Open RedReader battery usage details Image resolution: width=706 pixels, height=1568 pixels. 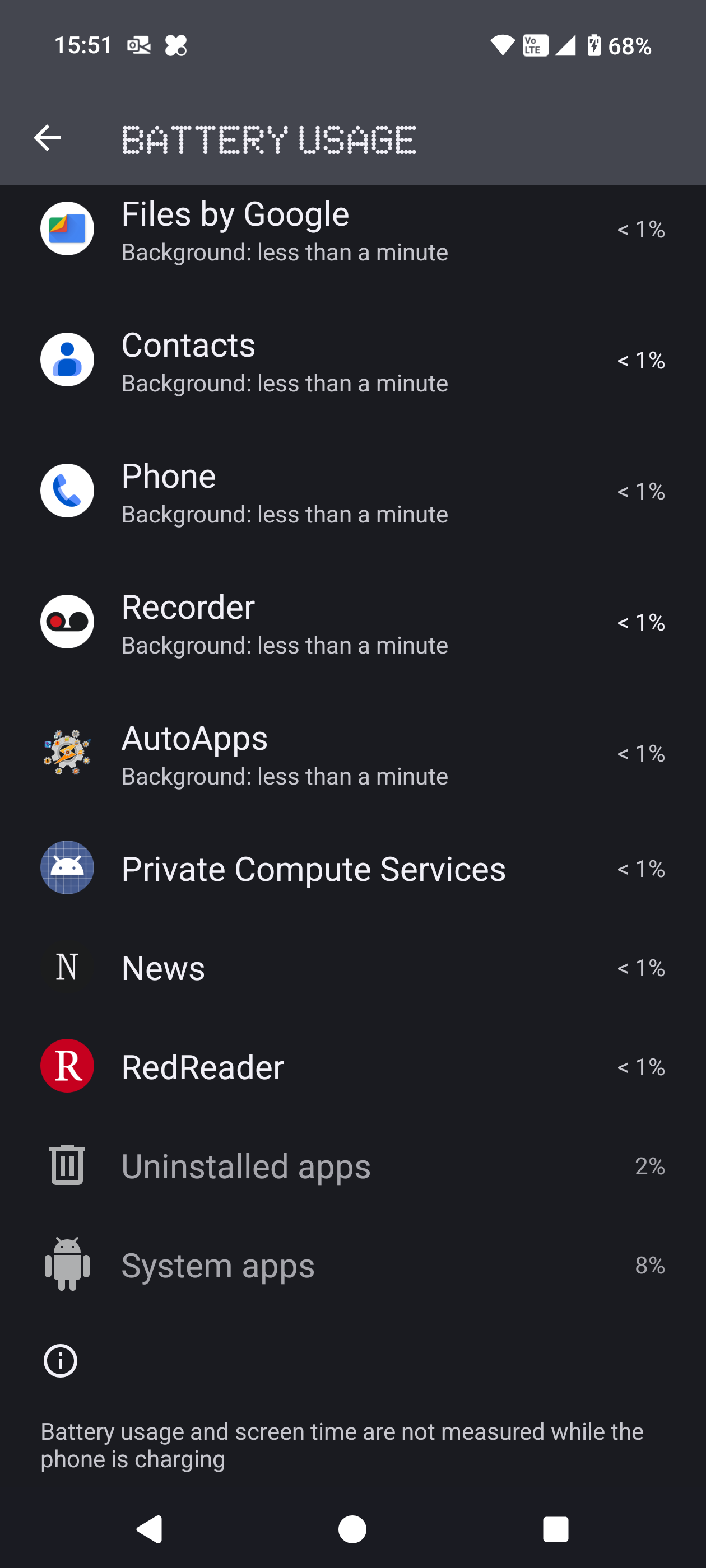tap(352, 1066)
